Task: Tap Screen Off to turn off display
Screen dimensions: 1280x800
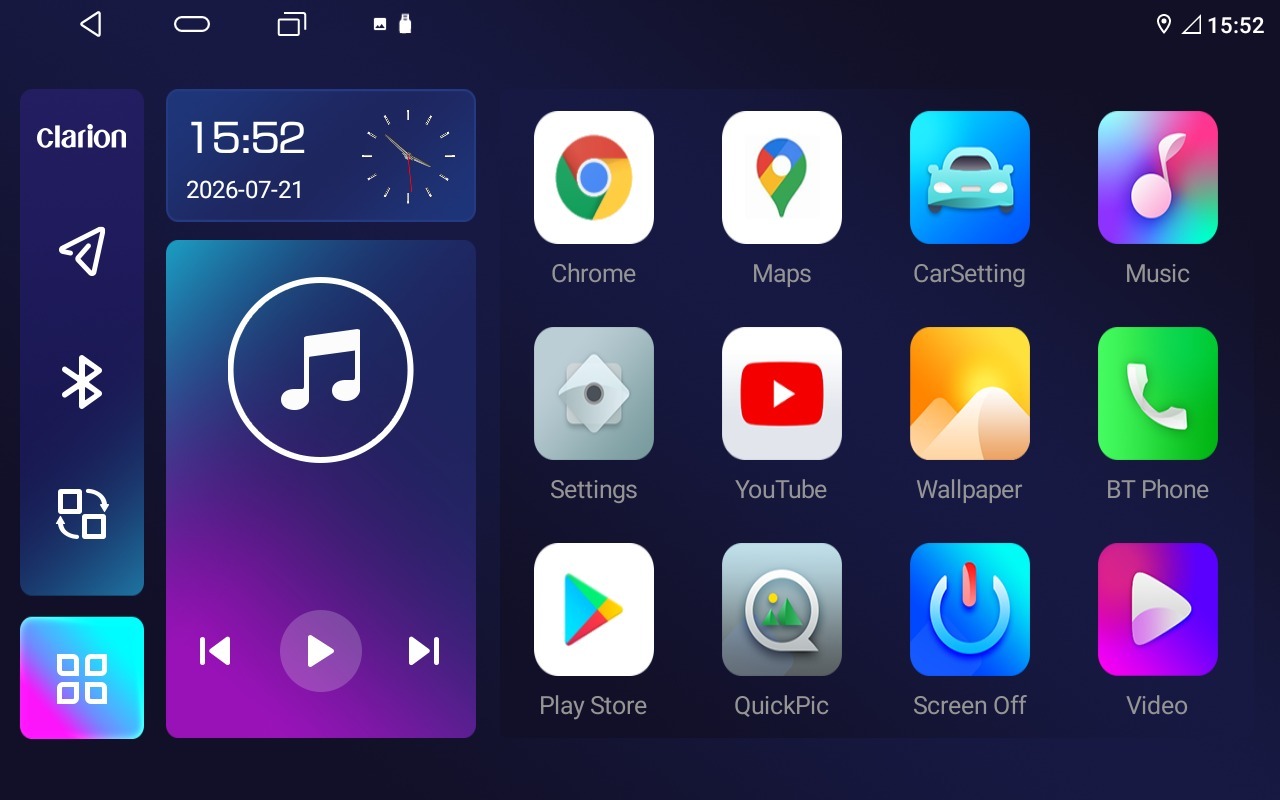Action: (x=970, y=610)
